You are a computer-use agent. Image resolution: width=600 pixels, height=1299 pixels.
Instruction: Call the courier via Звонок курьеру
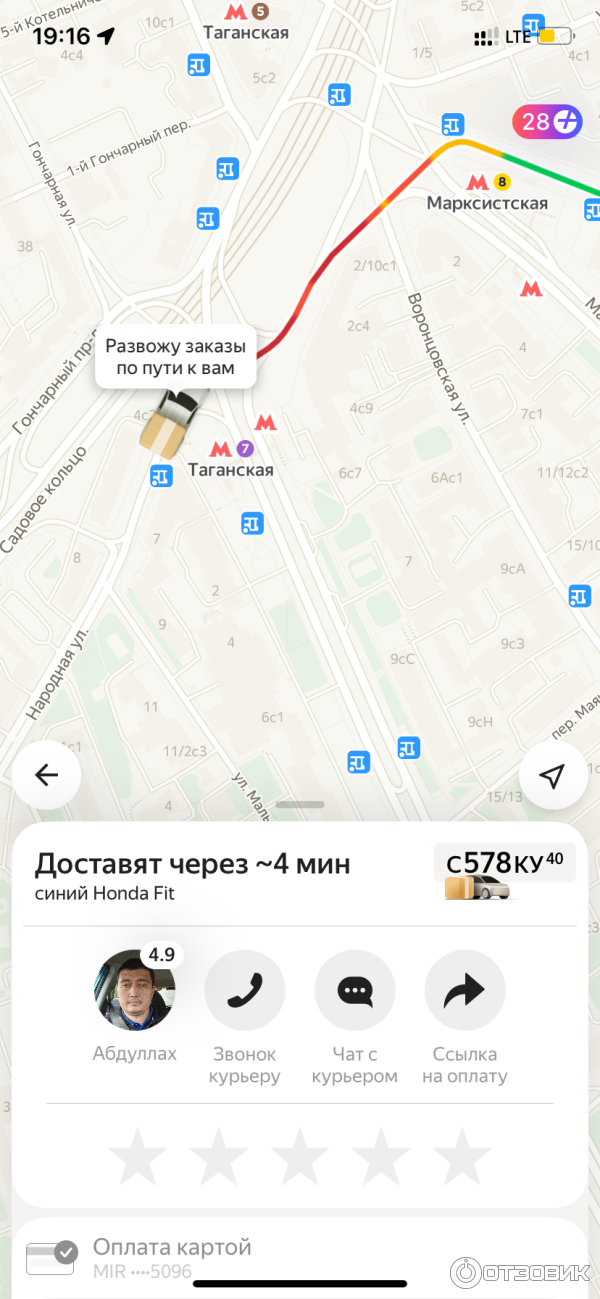click(x=244, y=990)
